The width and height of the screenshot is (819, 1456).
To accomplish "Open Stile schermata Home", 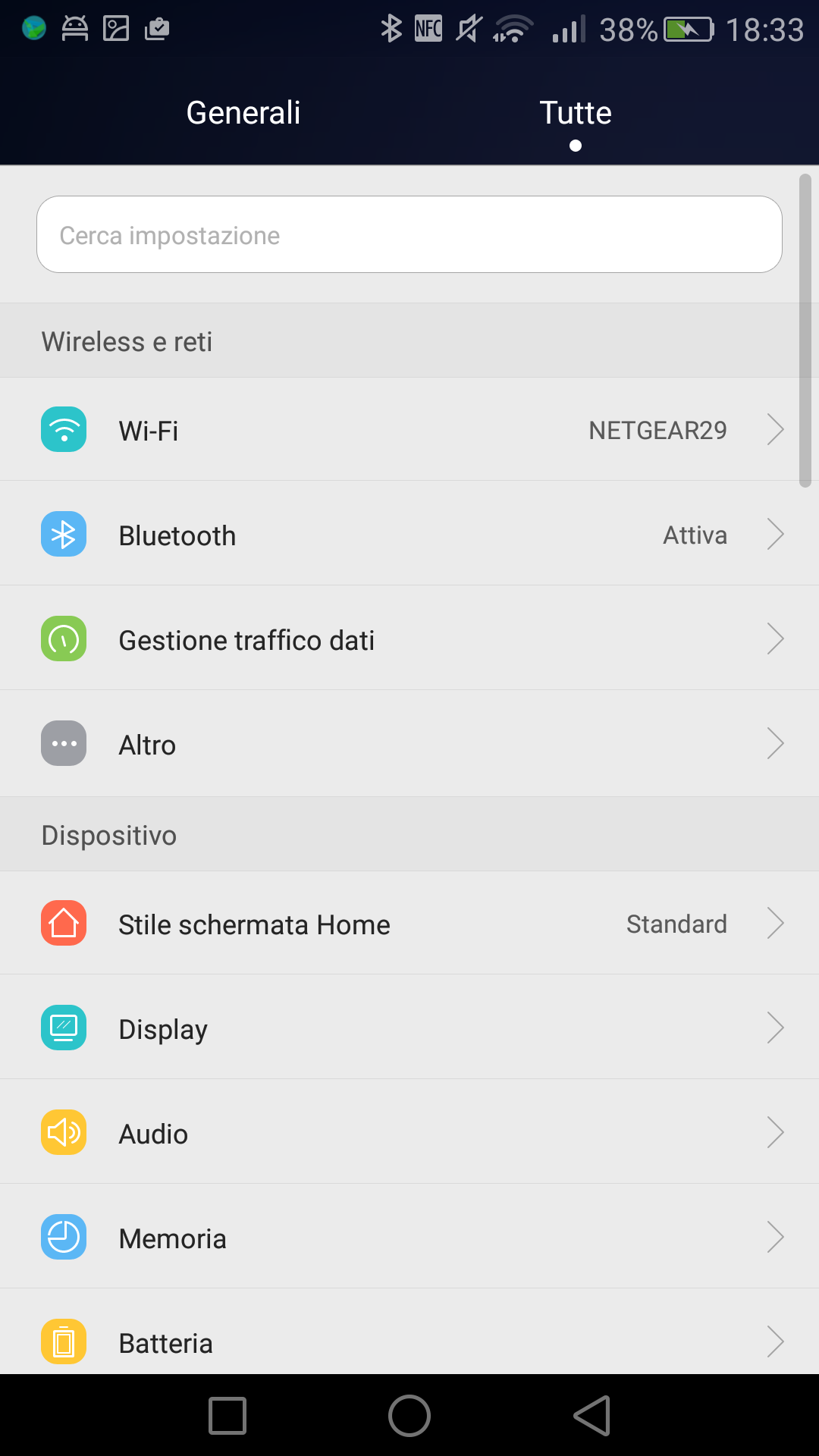I will pos(409,923).
